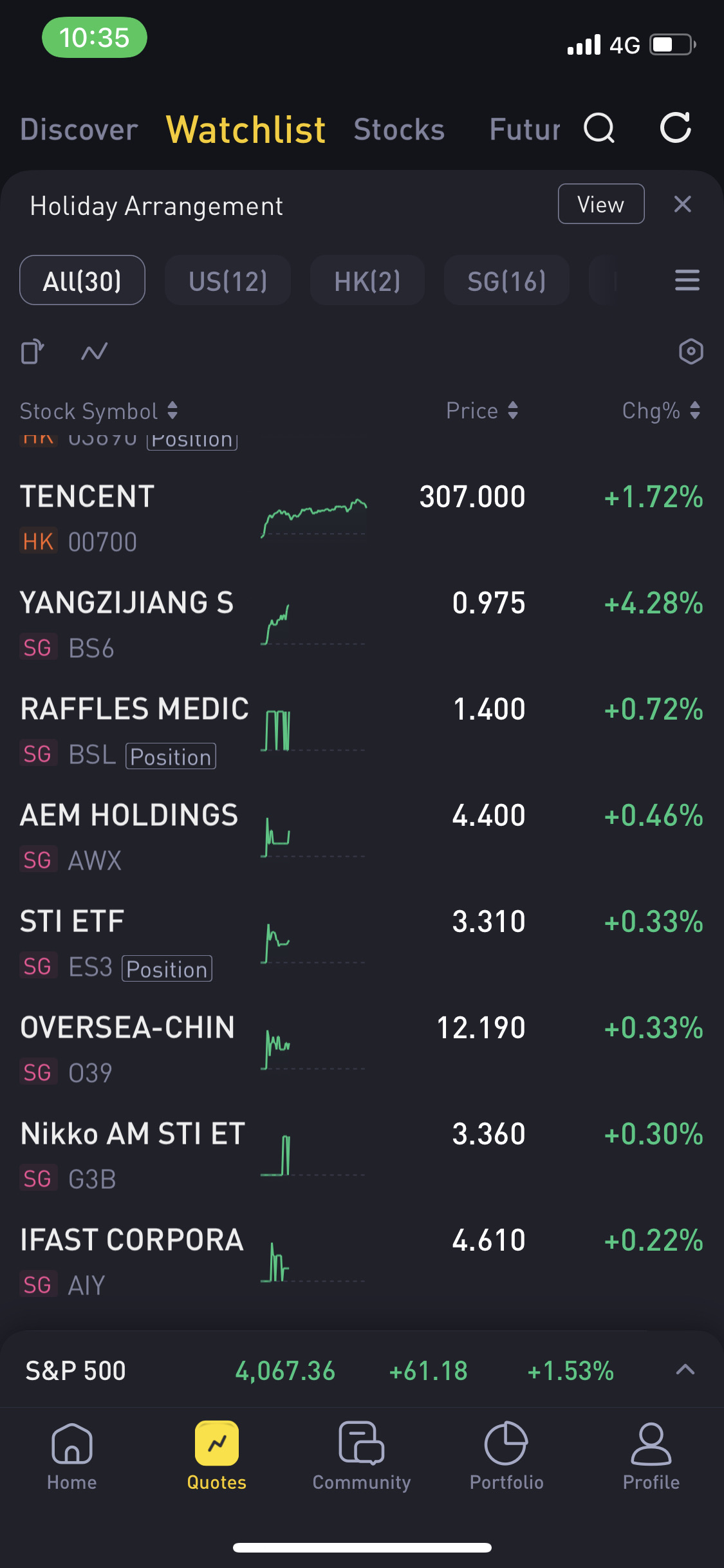Viewport: 724px width, 1568px height.
Task: Refresh the watchlist quotes
Action: coord(675,128)
